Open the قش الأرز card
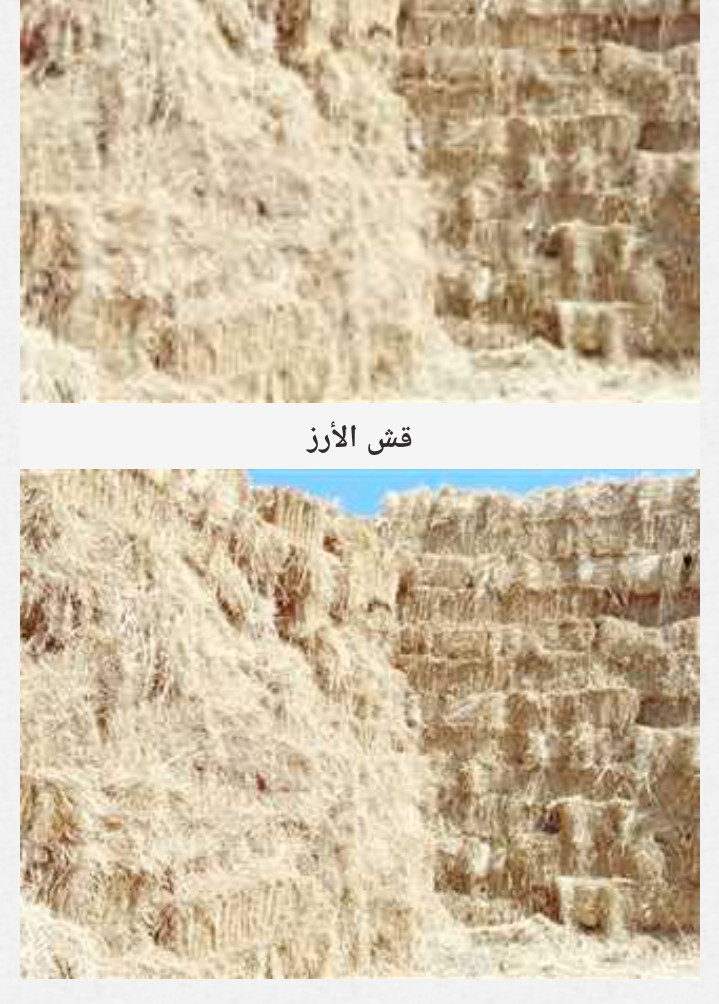The image size is (719, 1004). (359, 437)
